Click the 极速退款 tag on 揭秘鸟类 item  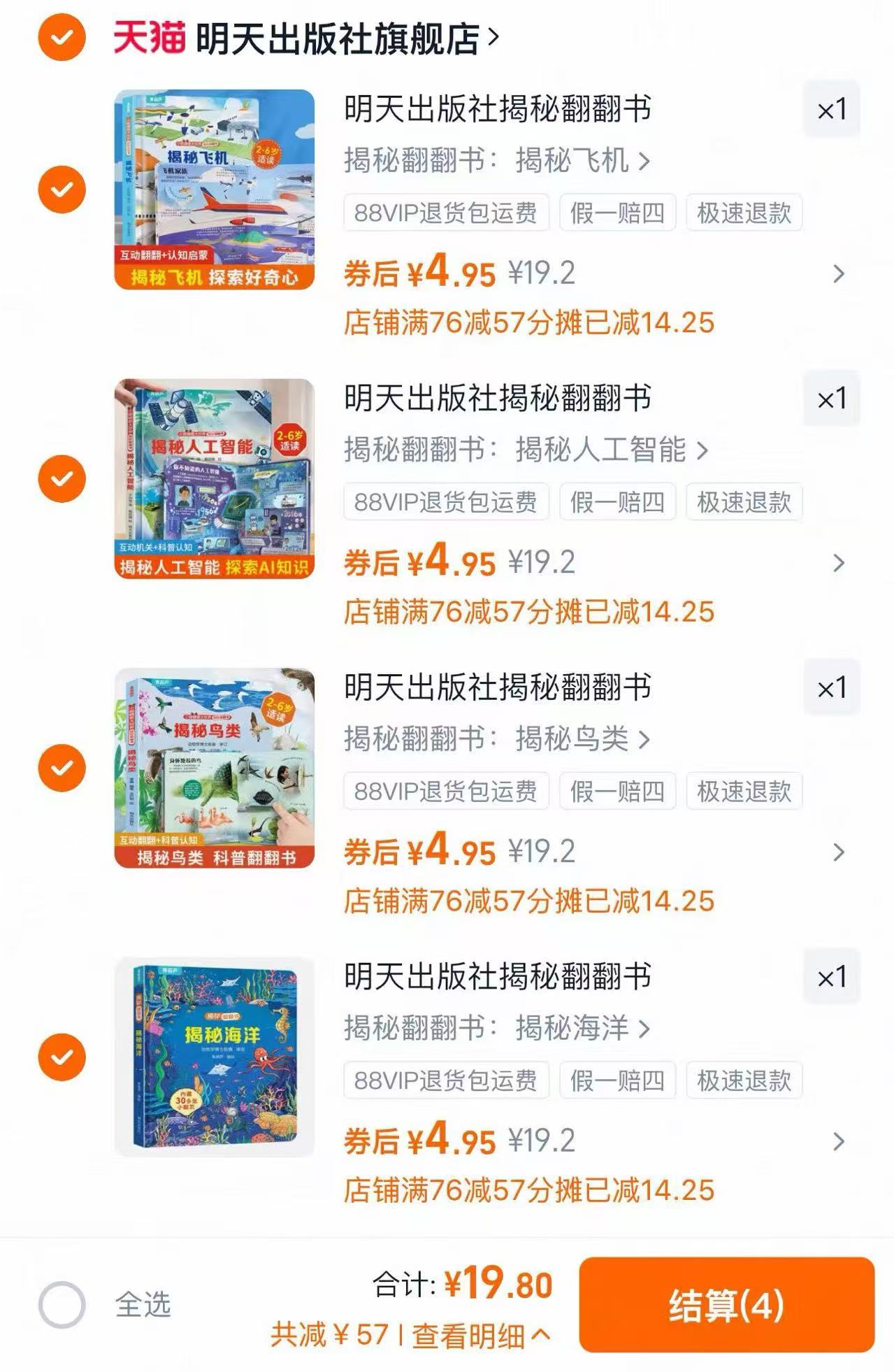[x=744, y=792]
